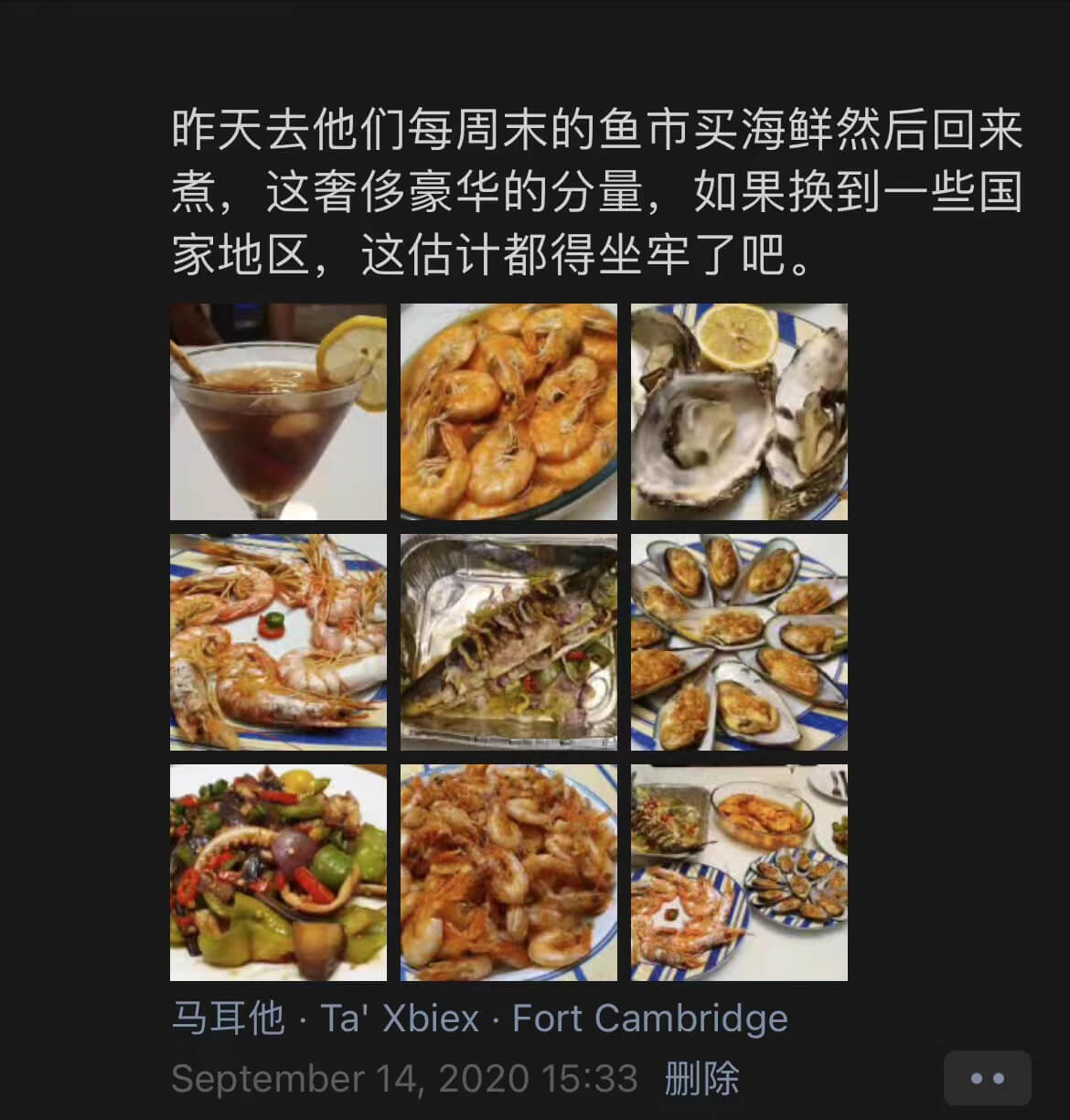
Task: Open the oysters with lemon photo
Action: 739,412
